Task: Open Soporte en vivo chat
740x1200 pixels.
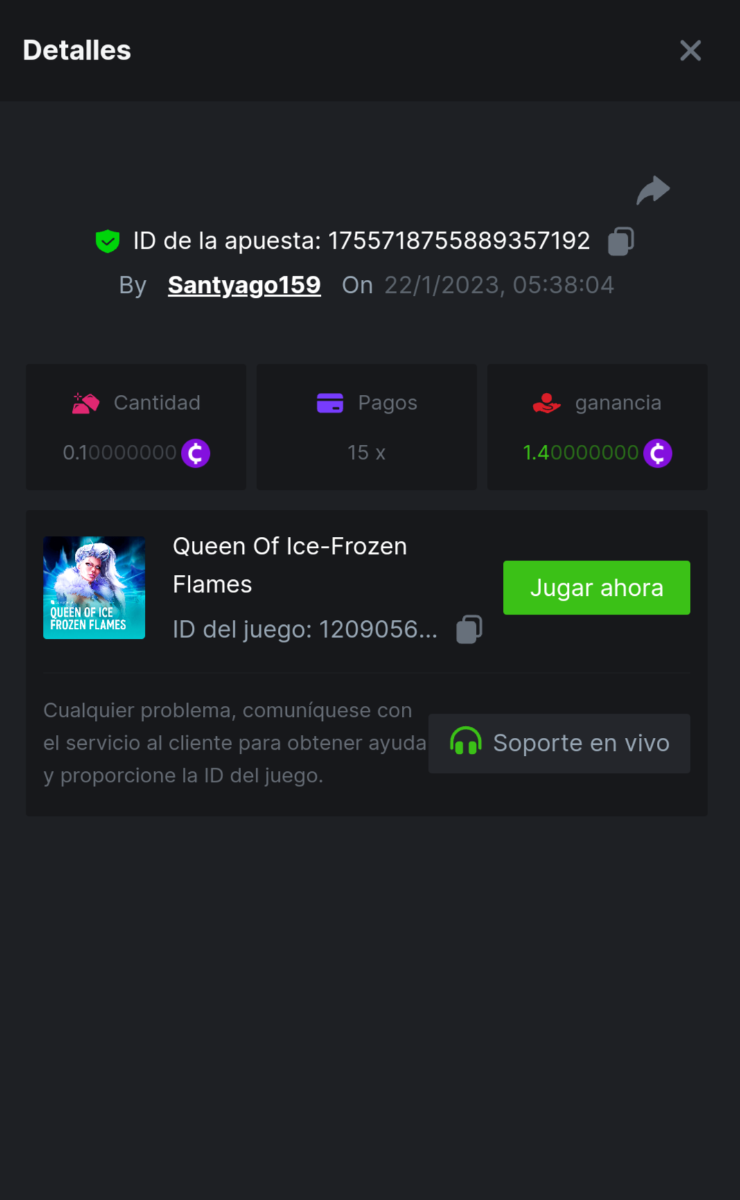Action: (x=559, y=743)
